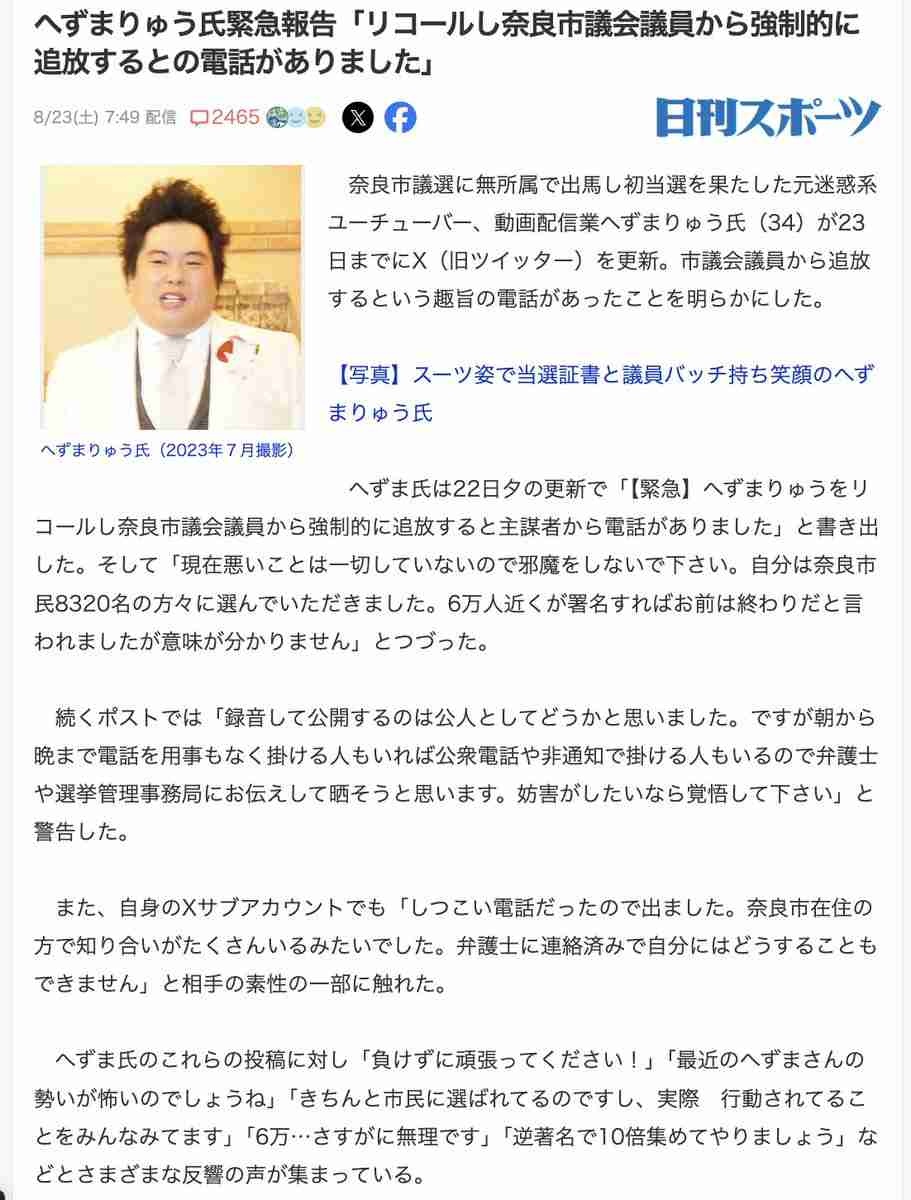
Task: Share this article on X
Action: click(x=358, y=117)
